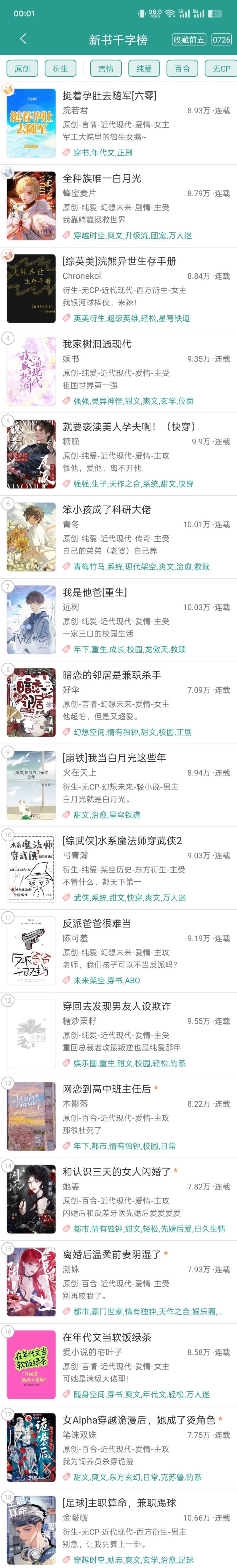View the novel 我家树洞通现代
Viewport: 237px width, 1568px height.
tap(97, 344)
